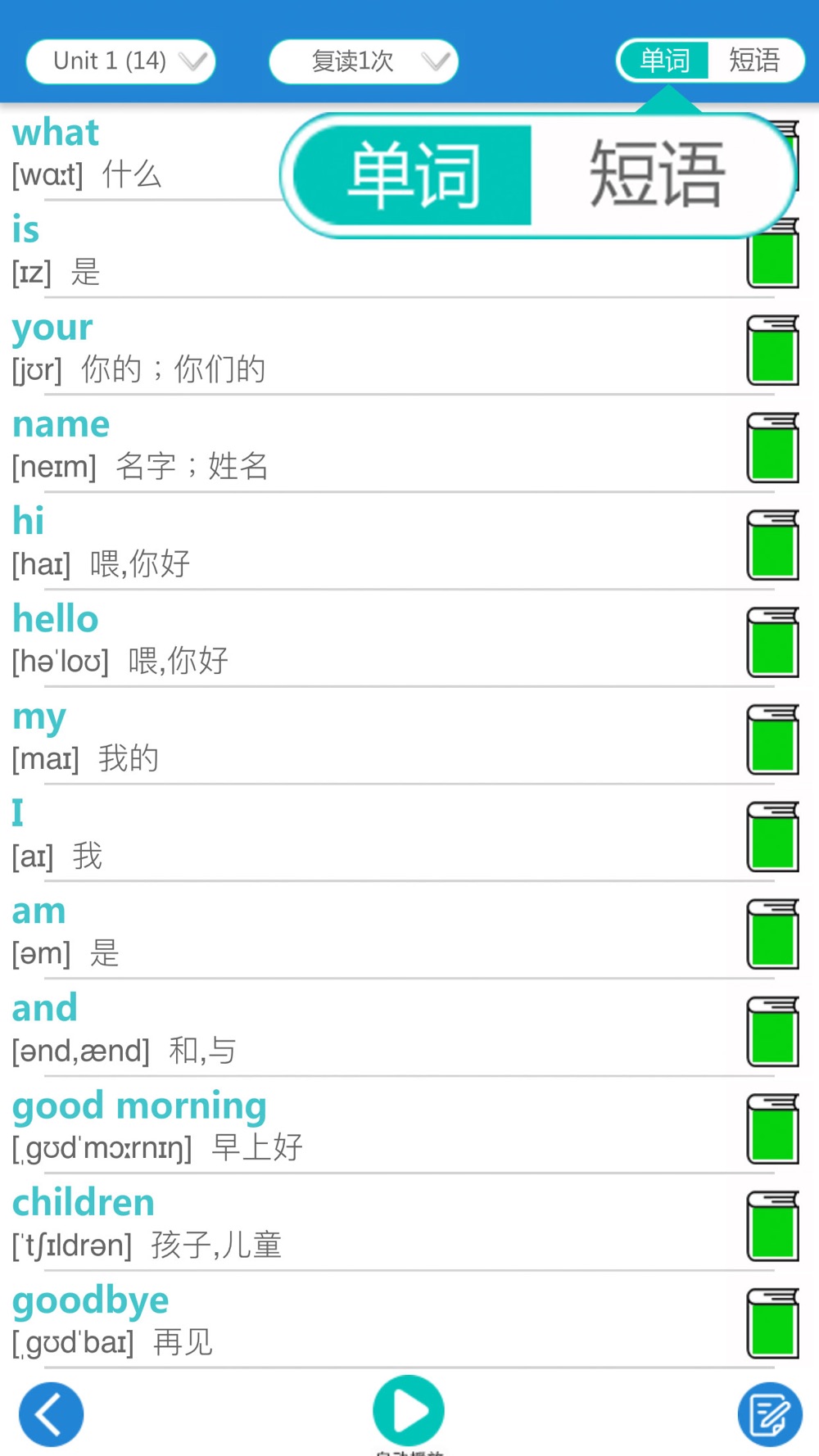Open the edit note icon
The height and width of the screenshot is (1456, 819).
[x=770, y=1414]
